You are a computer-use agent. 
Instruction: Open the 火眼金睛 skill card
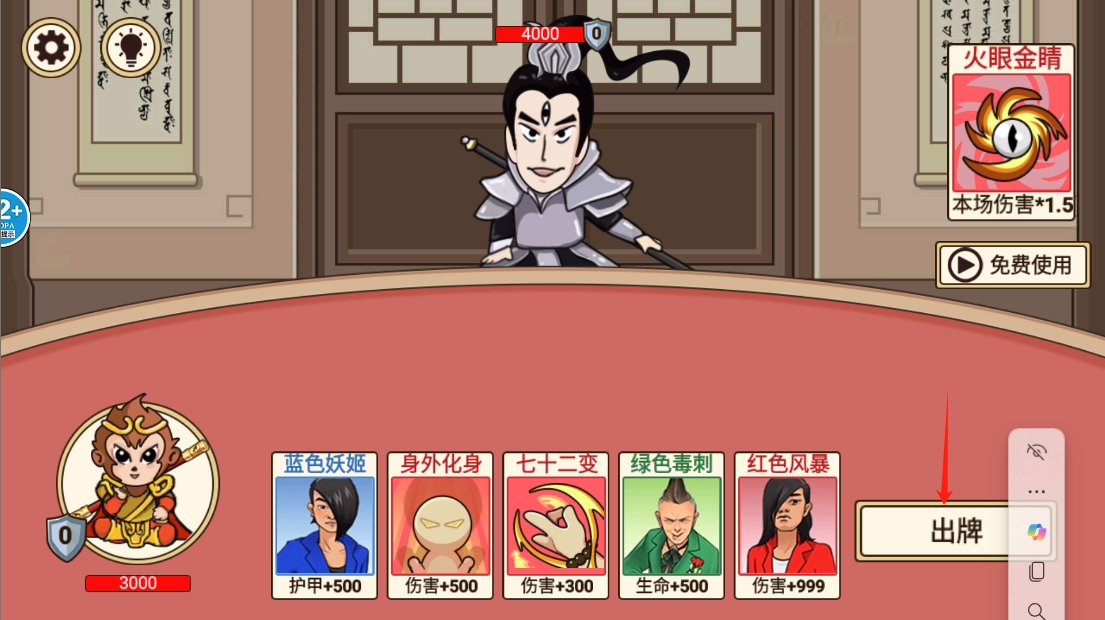pyautogui.click(x=1011, y=132)
